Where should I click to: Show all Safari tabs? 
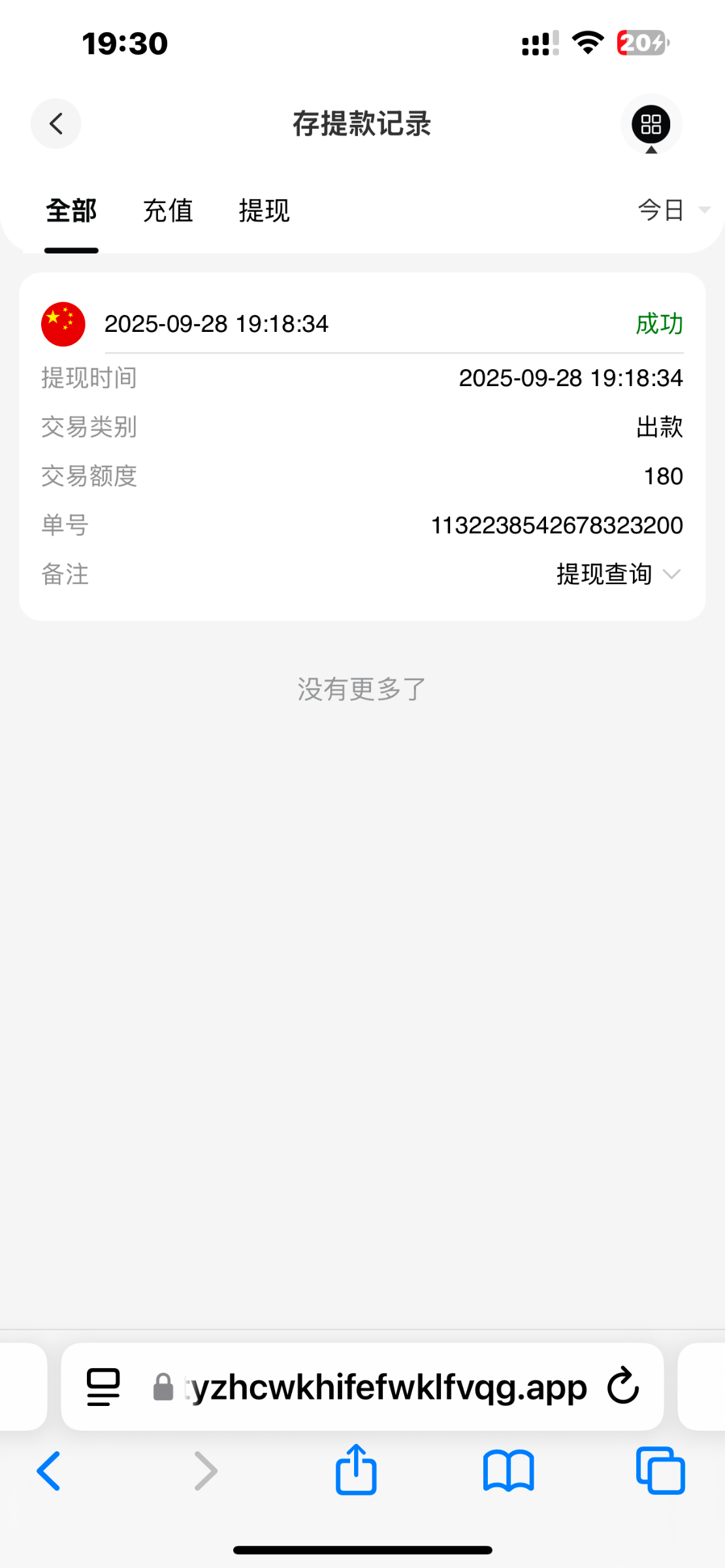click(660, 1471)
